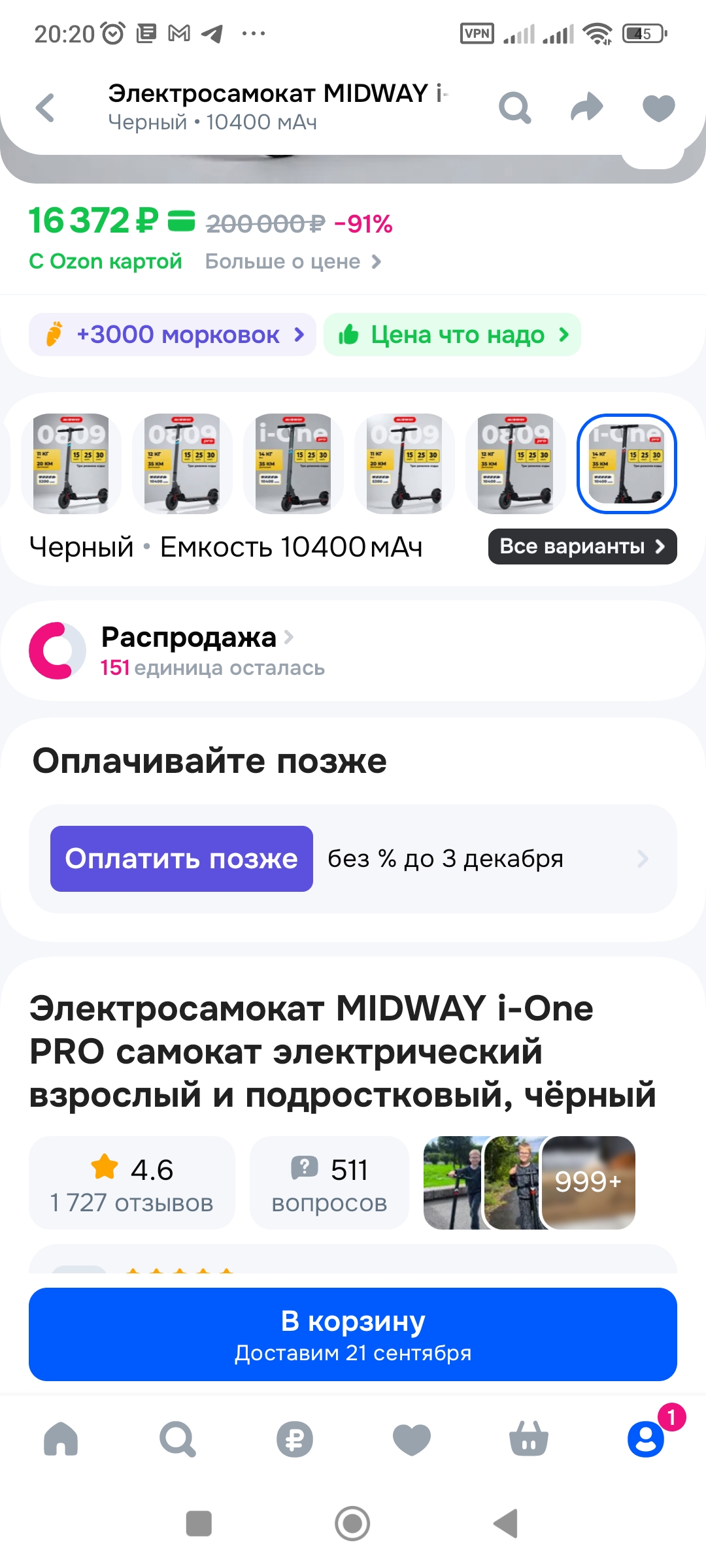The height and width of the screenshot is (1568, 706).
Task: Show 'Все варианты' of the scooter
Action: click(582, 546)
